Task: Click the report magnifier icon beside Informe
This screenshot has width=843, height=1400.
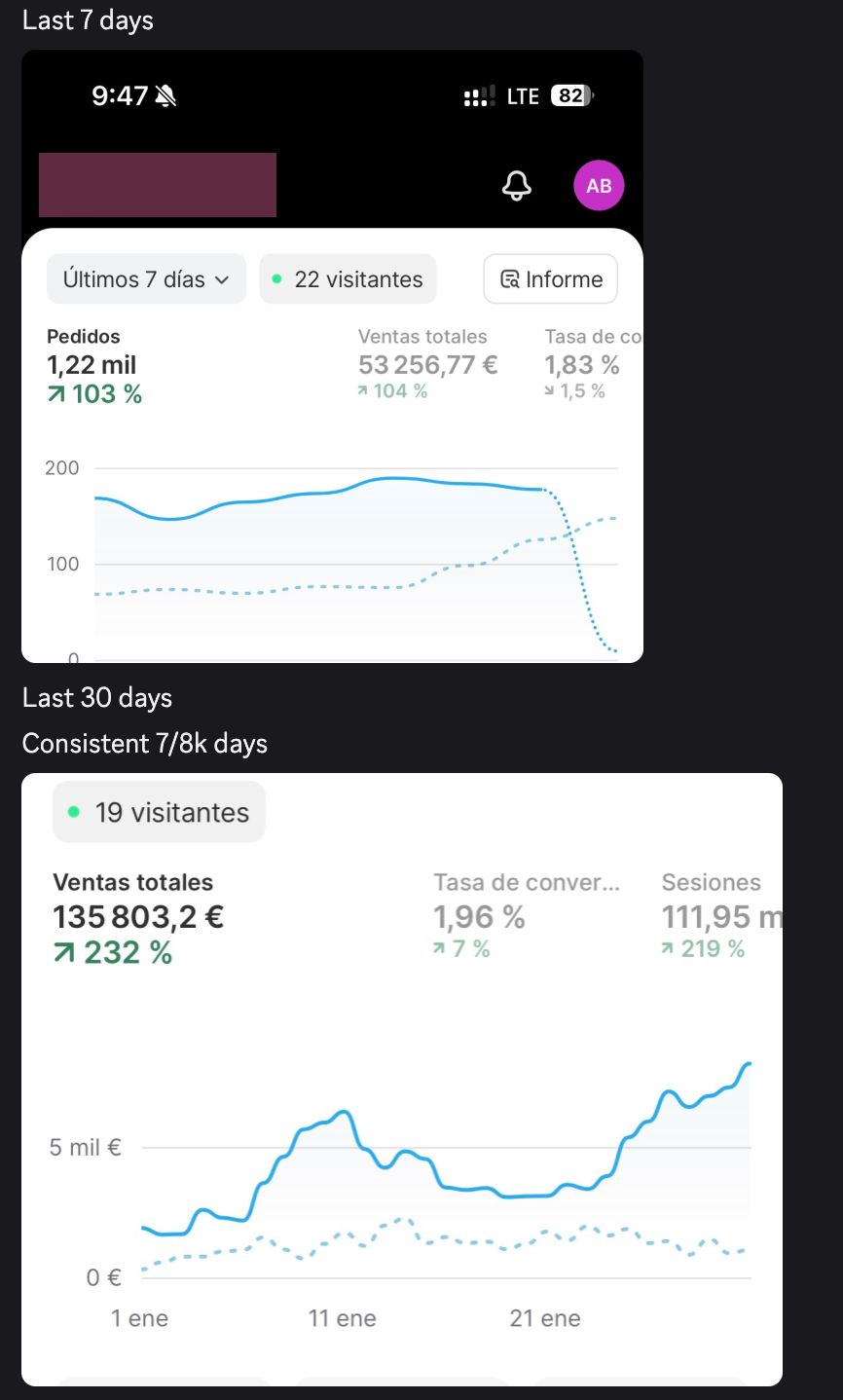Action: [x=509, y=278]
